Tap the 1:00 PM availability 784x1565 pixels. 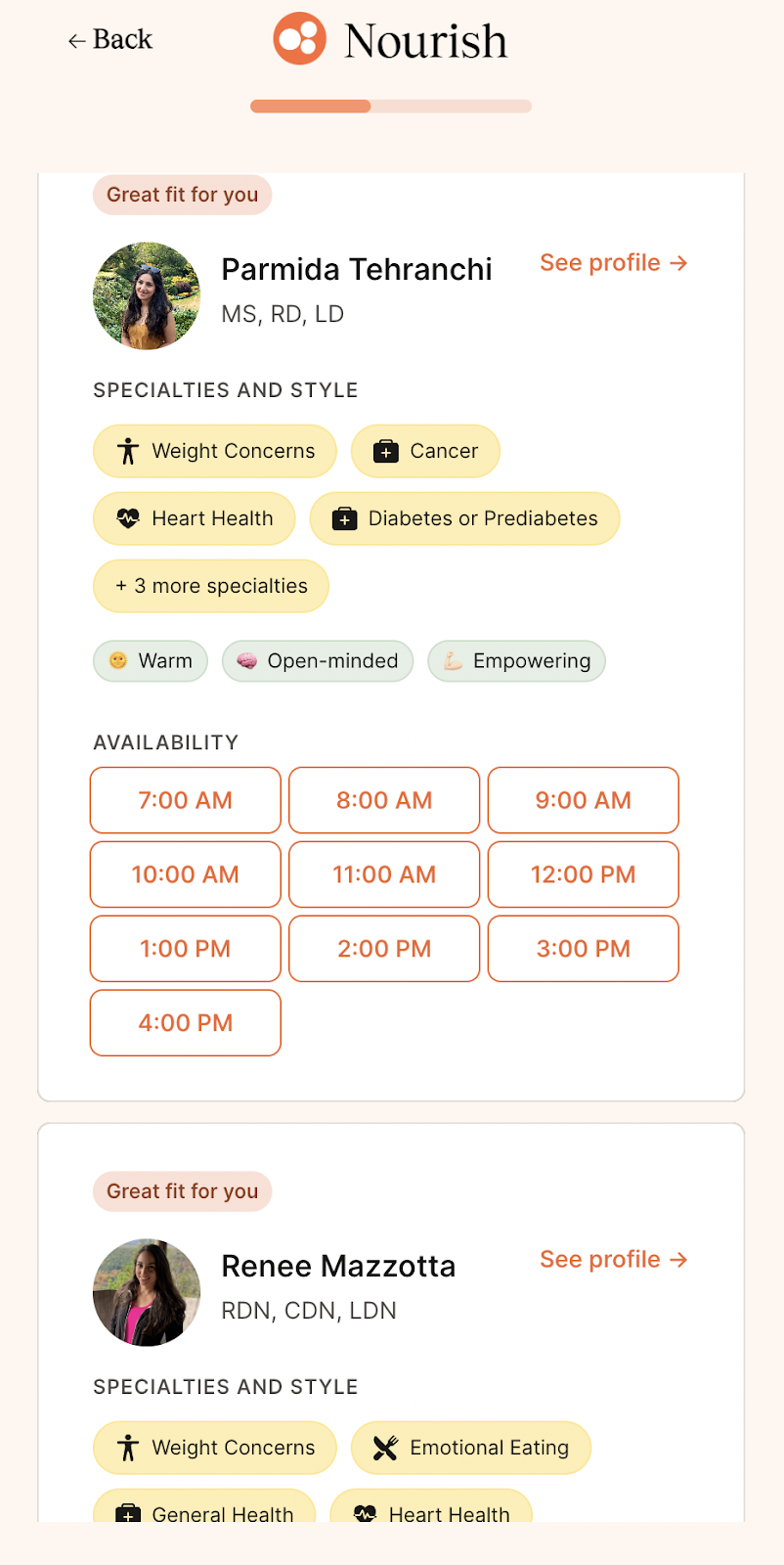point(186,949)
